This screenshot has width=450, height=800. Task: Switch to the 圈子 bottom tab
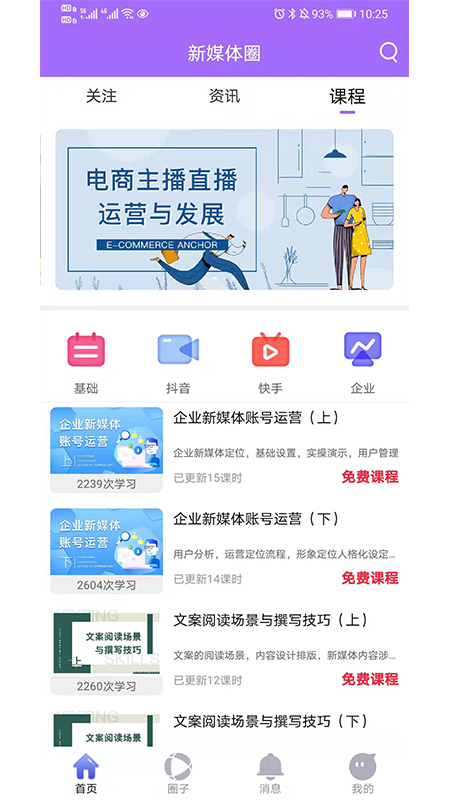[178, 773]
